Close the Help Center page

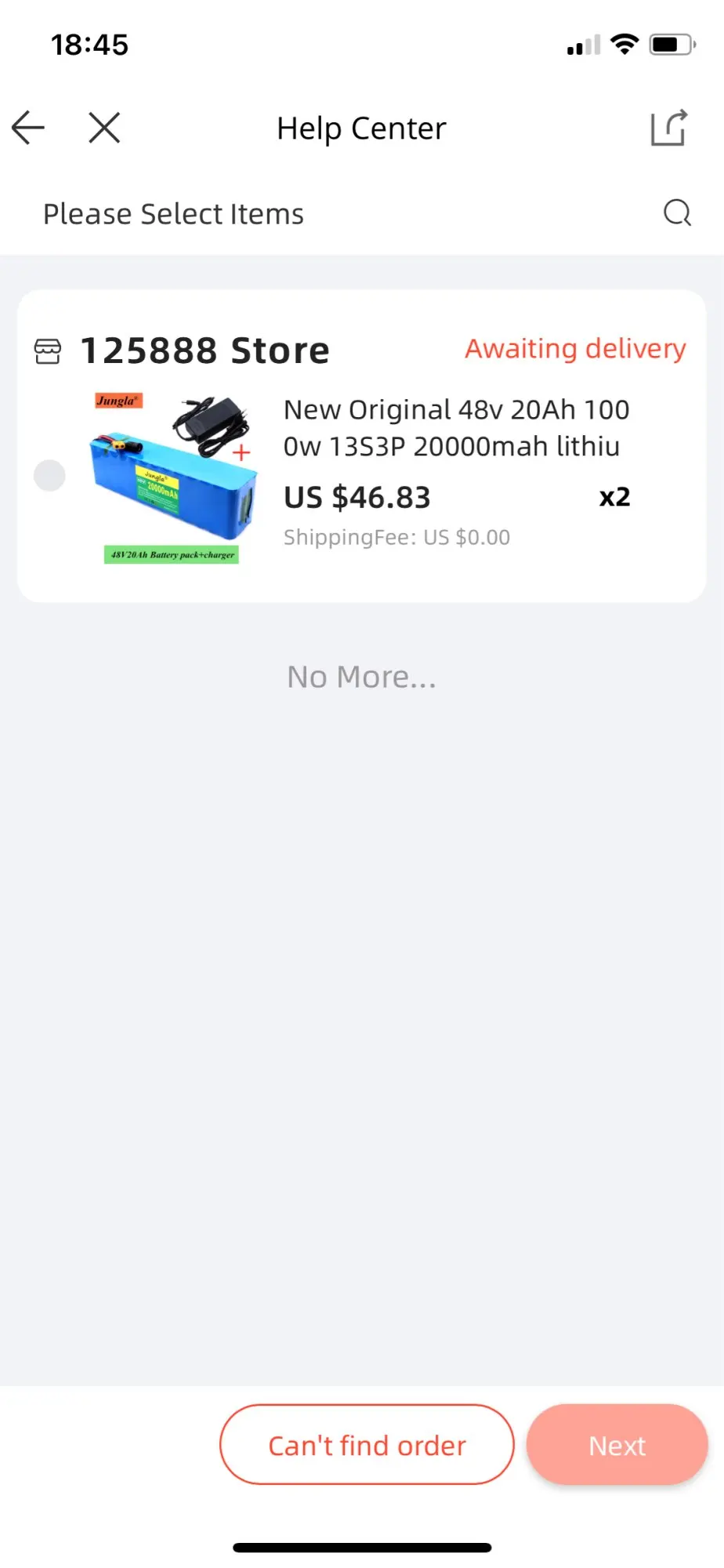pos(104,128)
